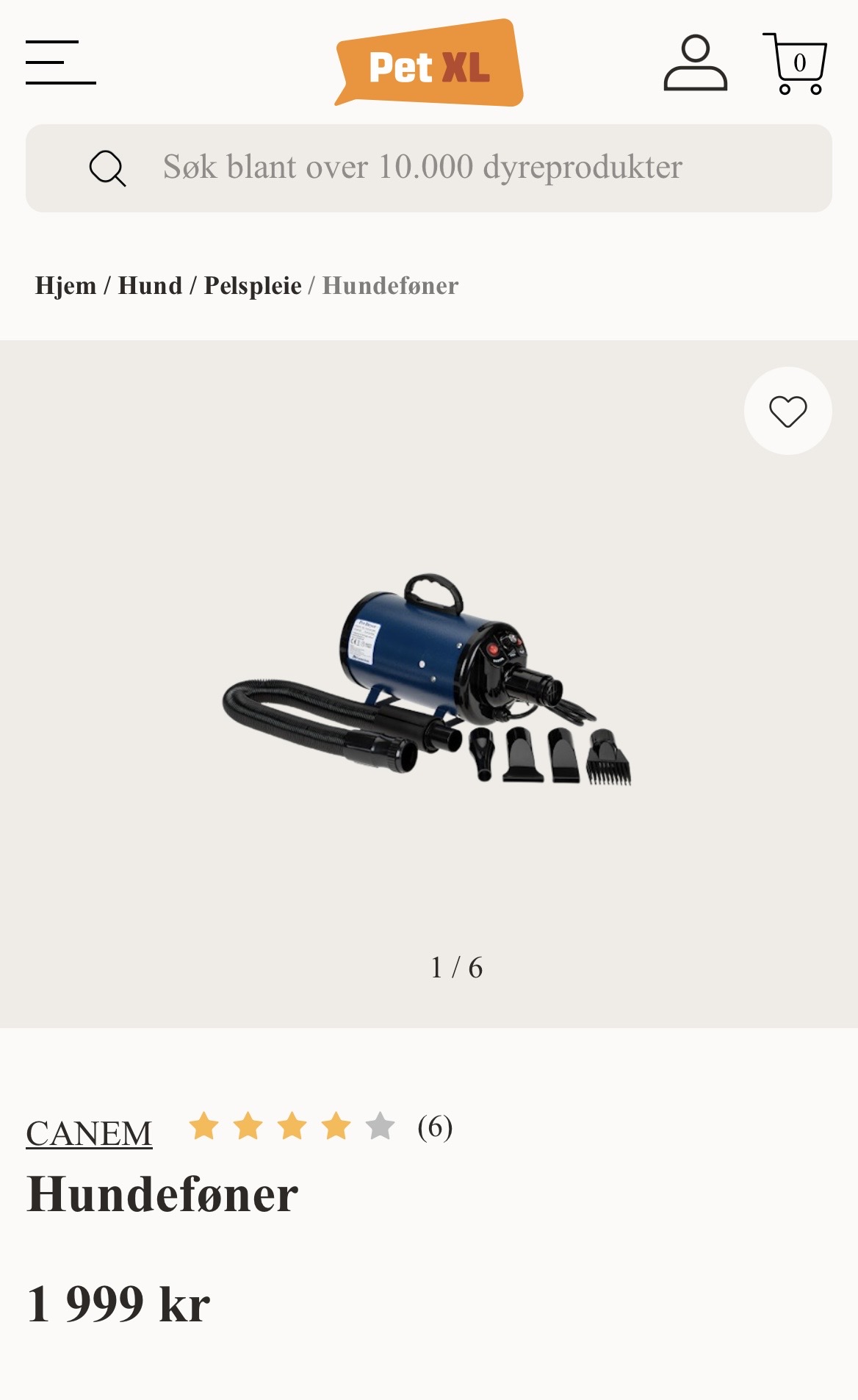View the 6 customer reviews

click(x=434, y=1127)
